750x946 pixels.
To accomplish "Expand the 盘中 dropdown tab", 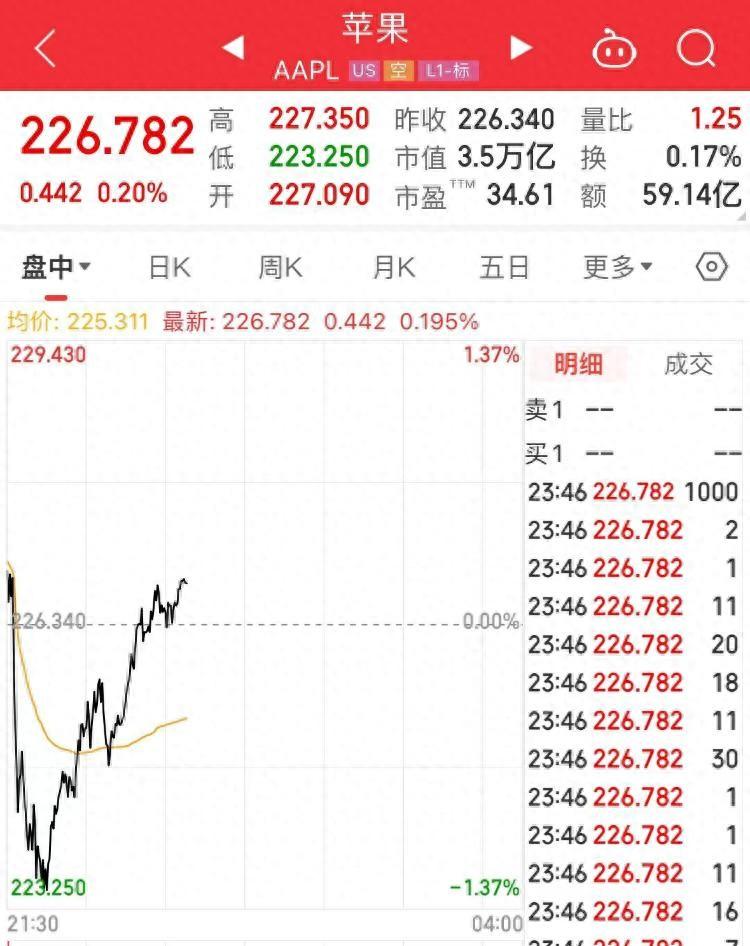I will [56, 267].
